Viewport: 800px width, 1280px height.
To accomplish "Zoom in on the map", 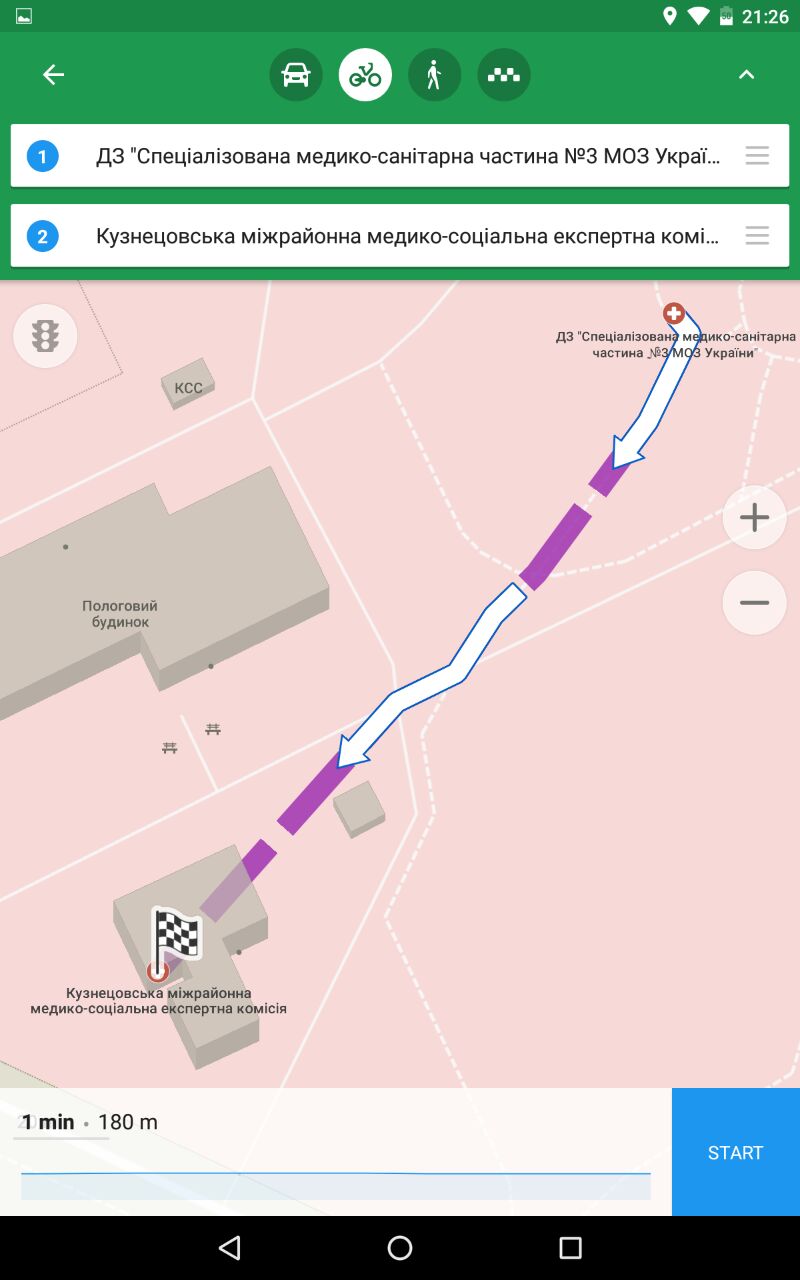I will 754,517.
